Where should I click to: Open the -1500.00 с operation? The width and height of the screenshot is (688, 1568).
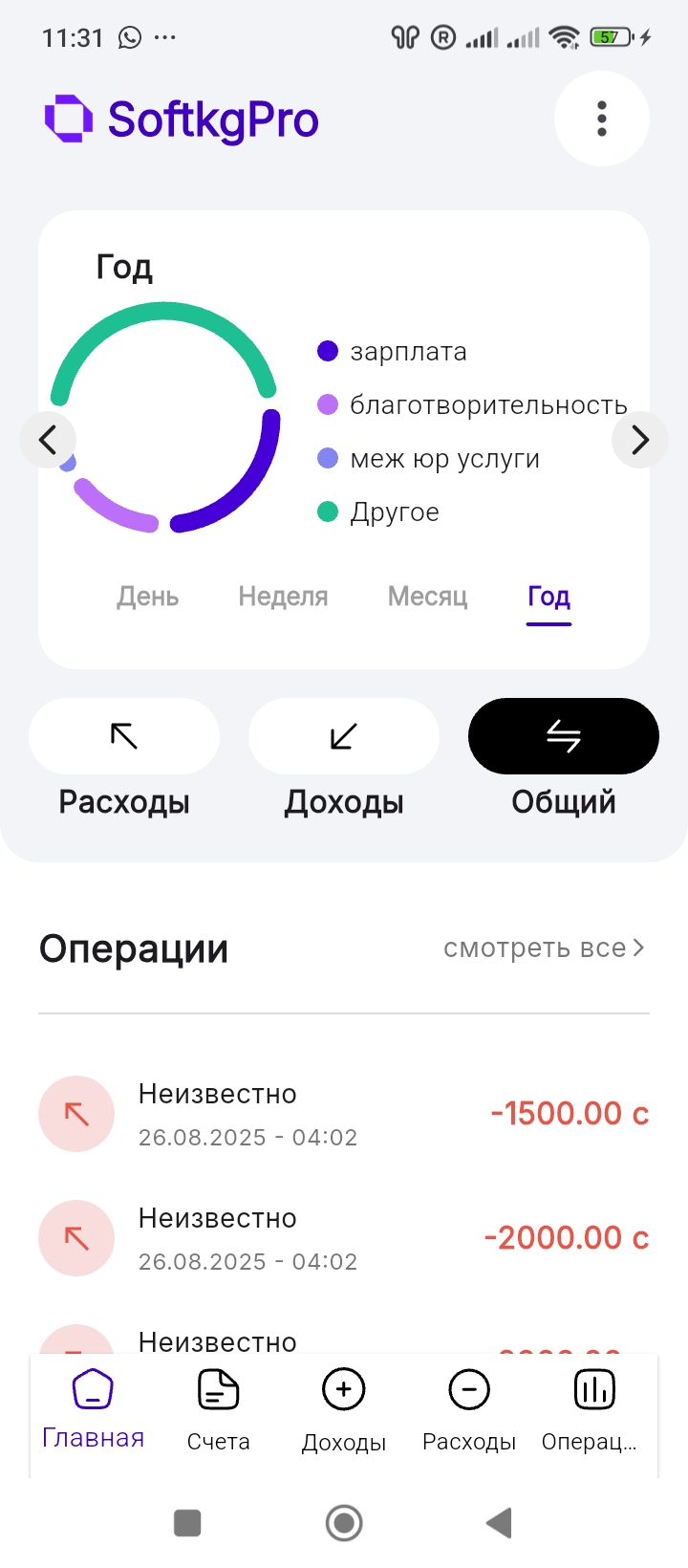tap(344, 1114)
